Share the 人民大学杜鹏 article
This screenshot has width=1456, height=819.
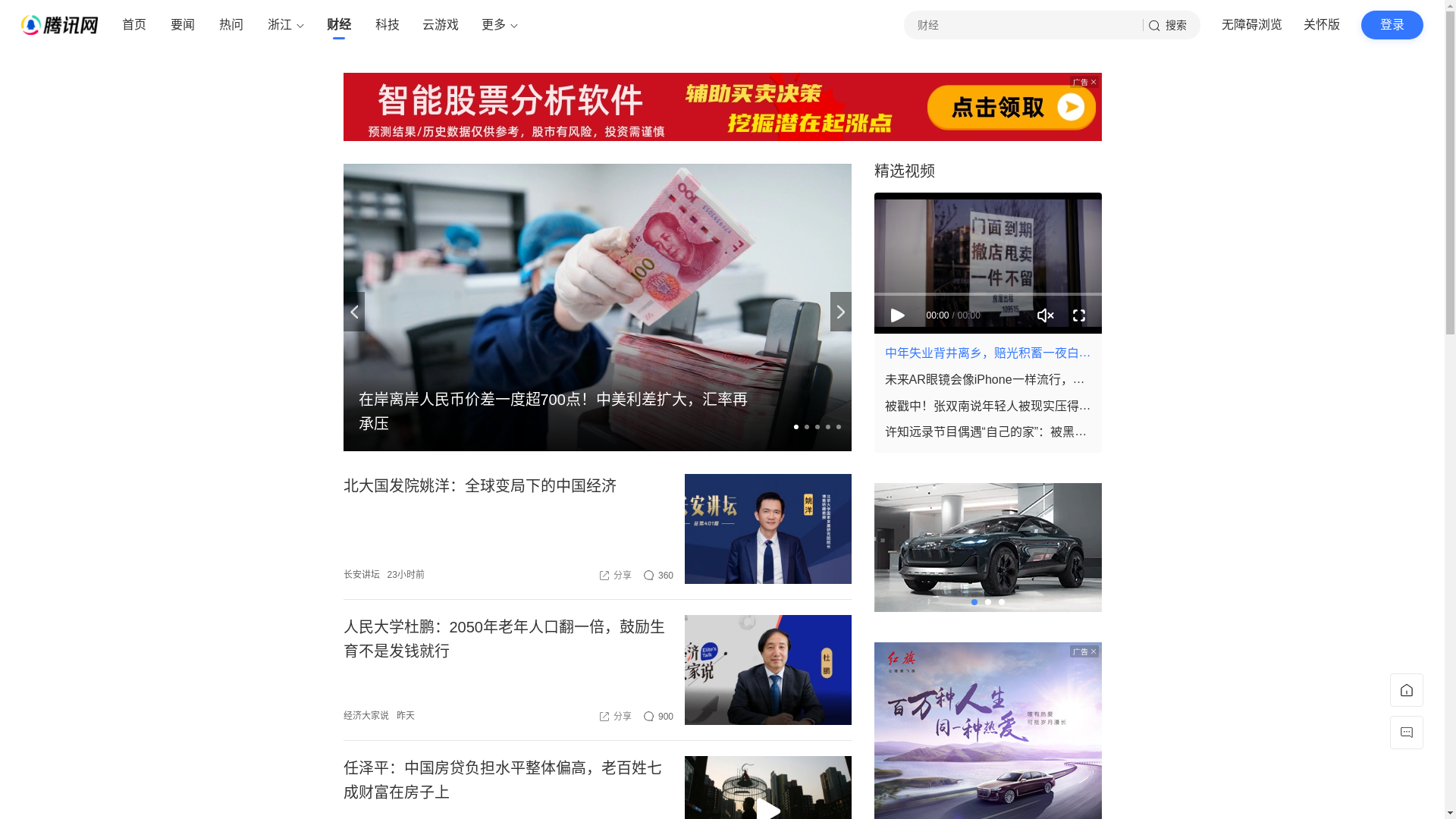click(615, 716)
